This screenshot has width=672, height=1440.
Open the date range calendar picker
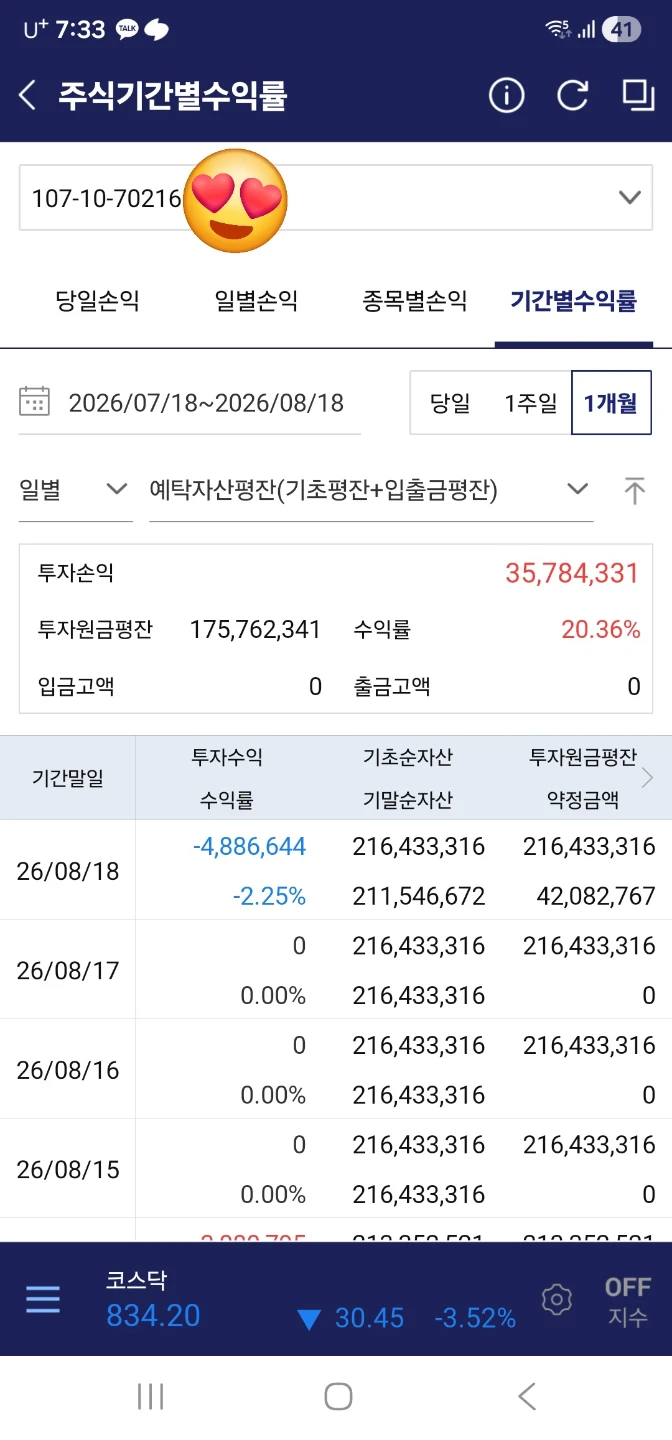35,402
